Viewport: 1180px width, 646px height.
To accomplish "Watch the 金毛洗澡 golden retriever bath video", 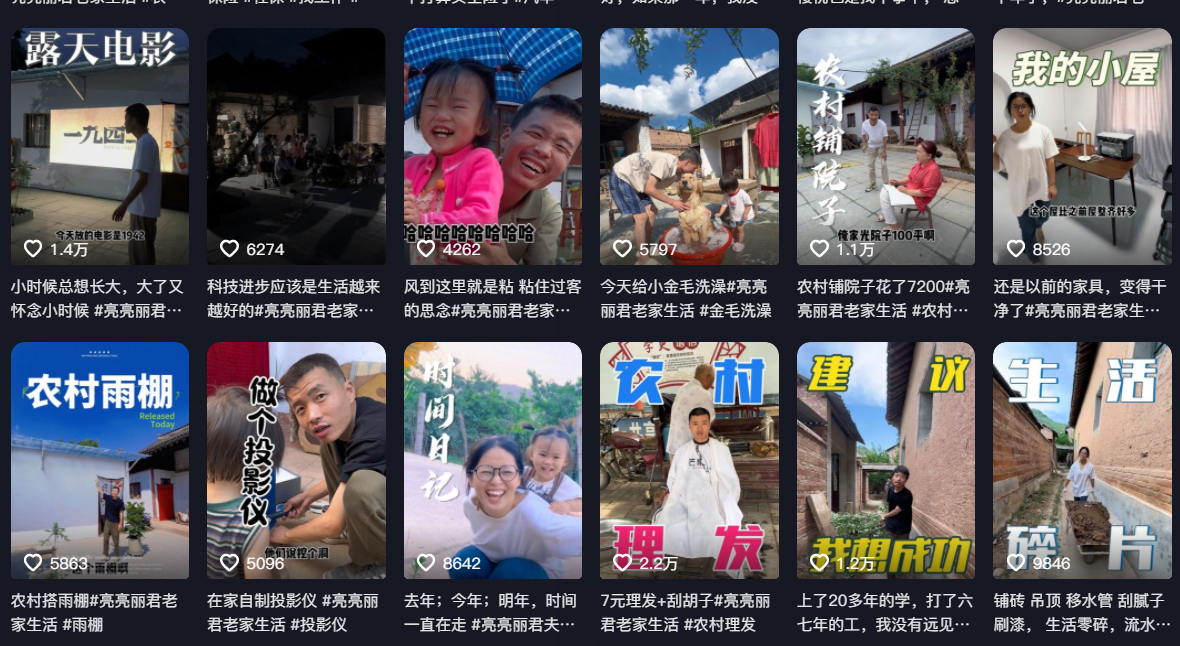I will [x=689, y=146].
